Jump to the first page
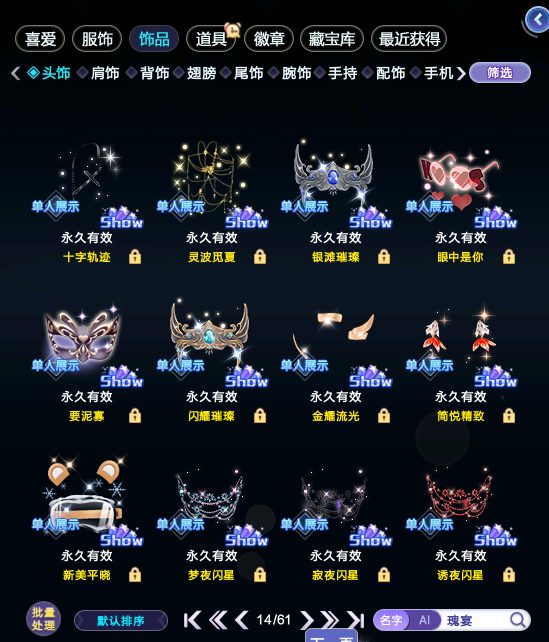Image resolution: width=549 pixels, height=642 pixels. tap(192, 620)
